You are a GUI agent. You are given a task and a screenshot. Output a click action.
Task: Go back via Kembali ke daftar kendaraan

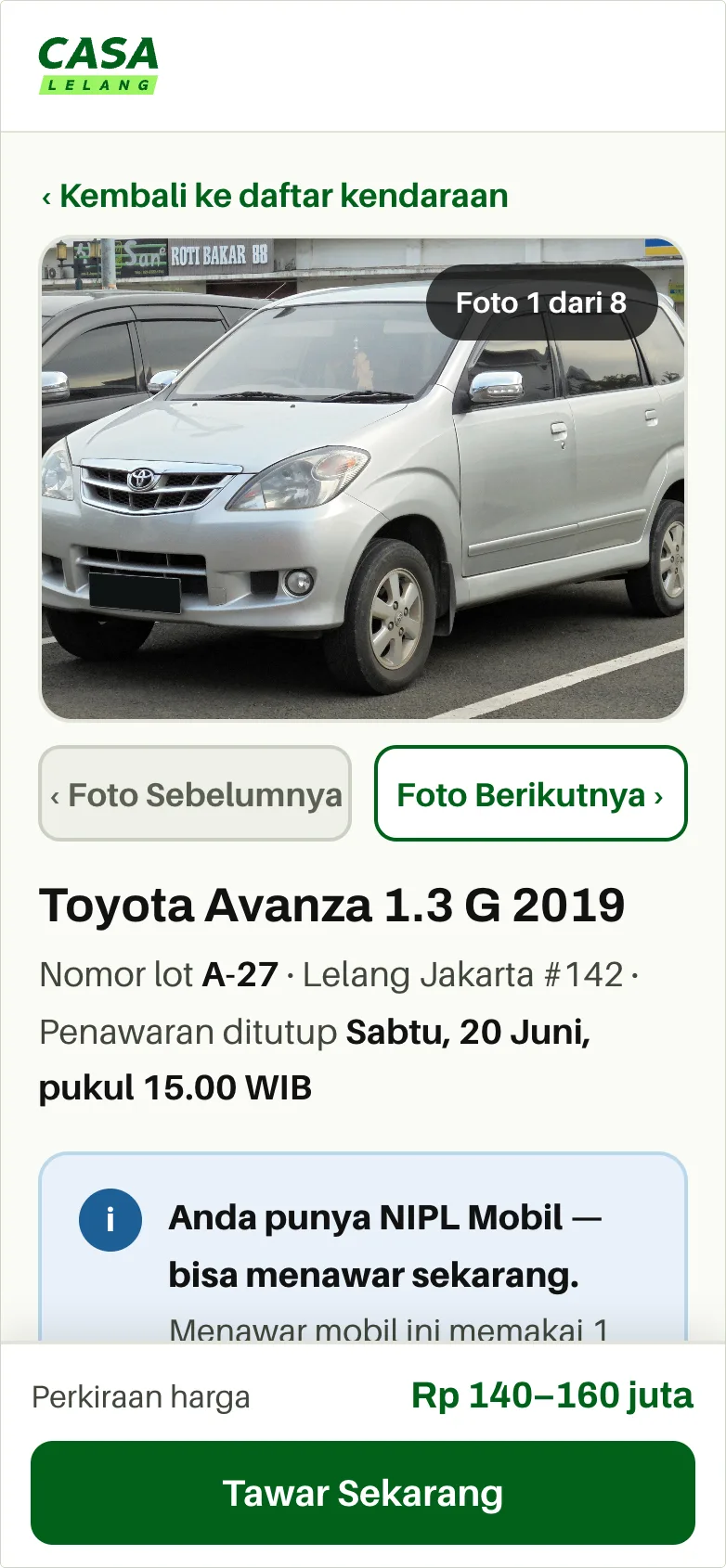pos(275,196)
